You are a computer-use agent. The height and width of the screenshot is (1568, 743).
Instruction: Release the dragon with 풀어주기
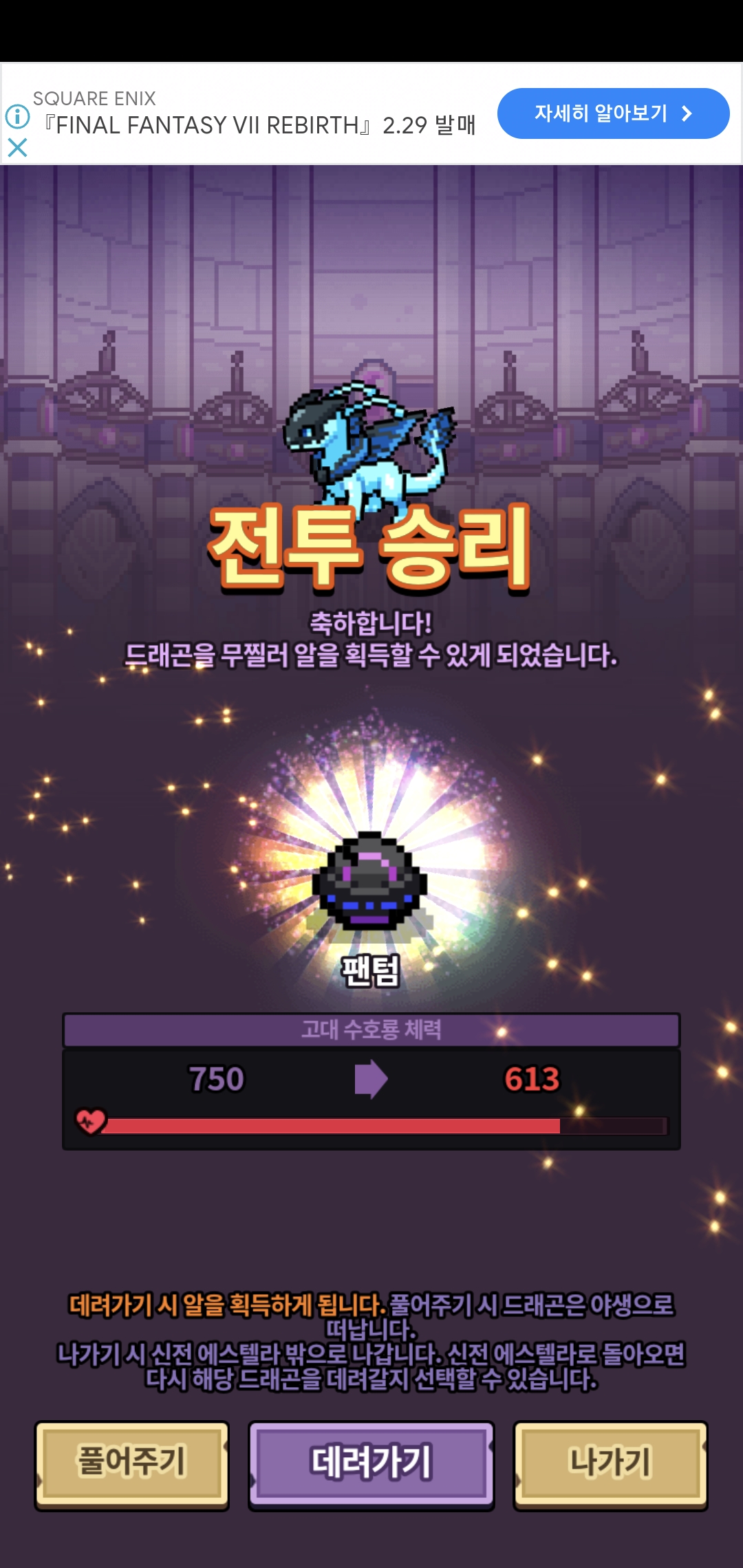(x=131, y=1463)
